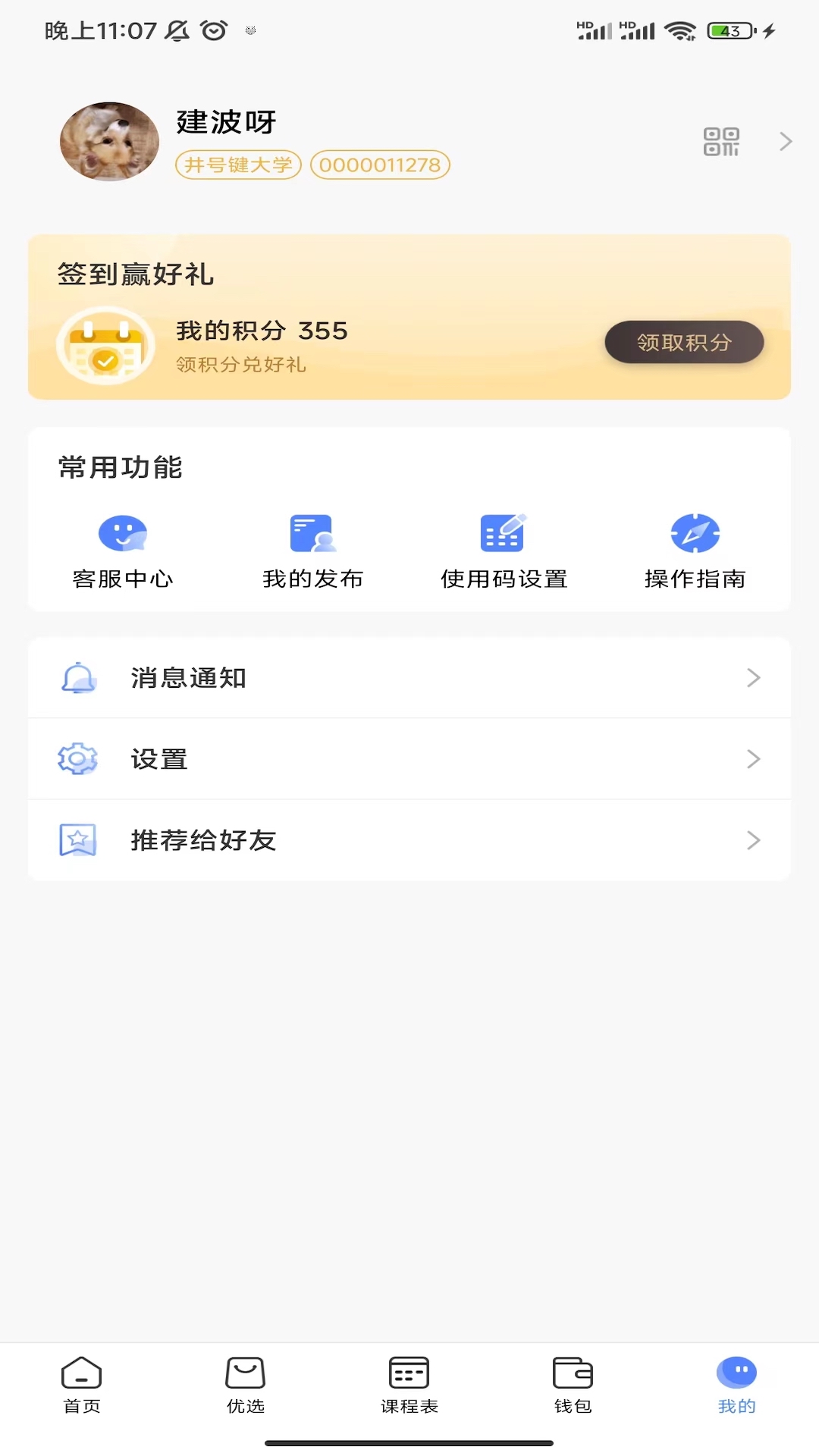Open profile details via the top chevron

click(x=786, y=142)
